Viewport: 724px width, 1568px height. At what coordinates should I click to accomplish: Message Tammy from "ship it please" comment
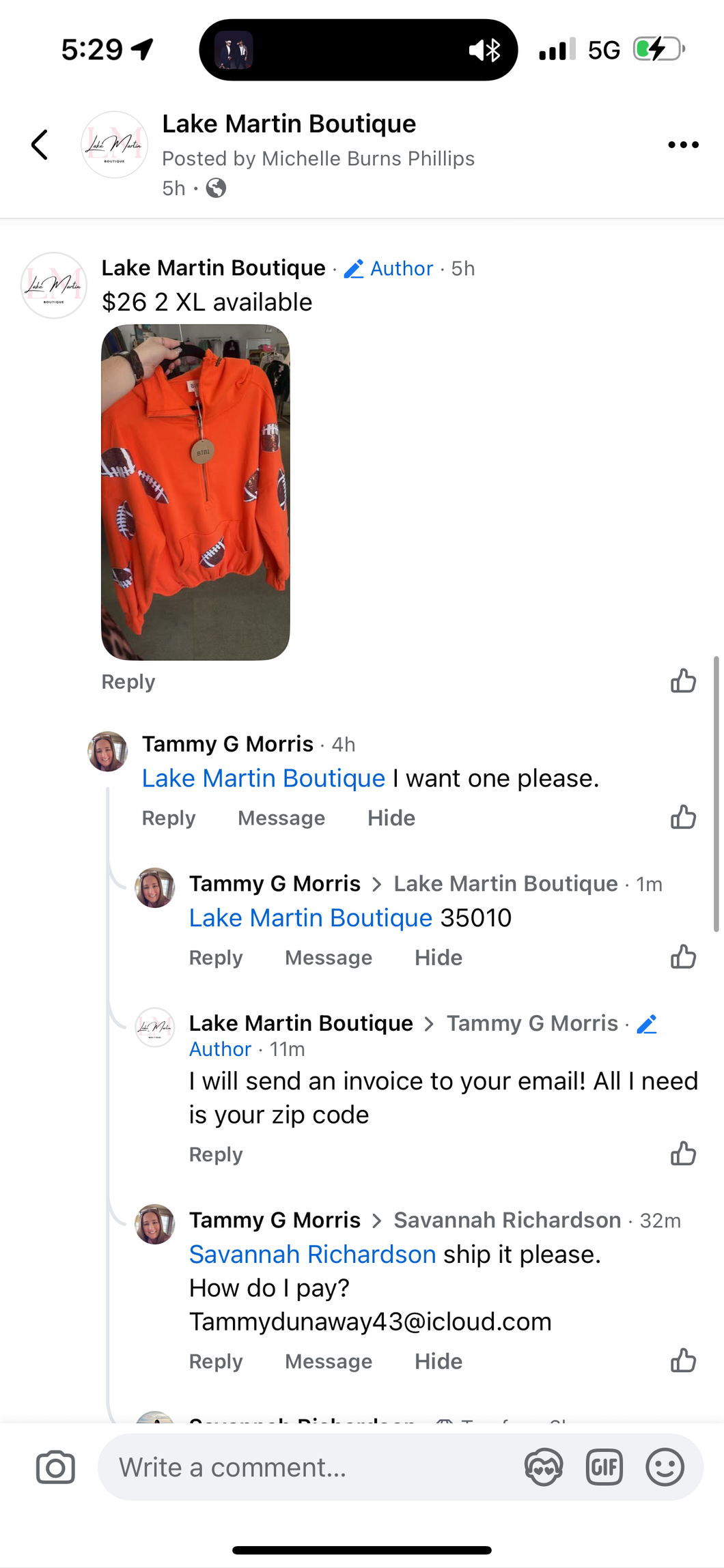329,1361
